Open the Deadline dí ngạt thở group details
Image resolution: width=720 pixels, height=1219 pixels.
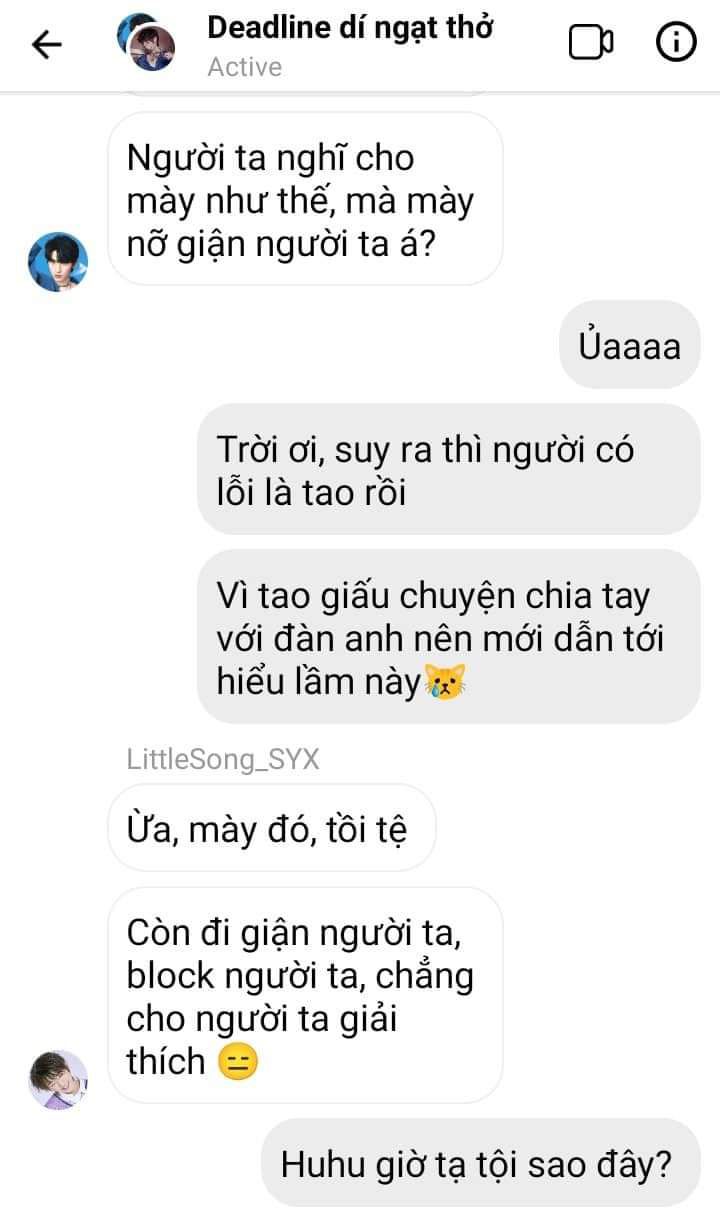pos(349,29)
